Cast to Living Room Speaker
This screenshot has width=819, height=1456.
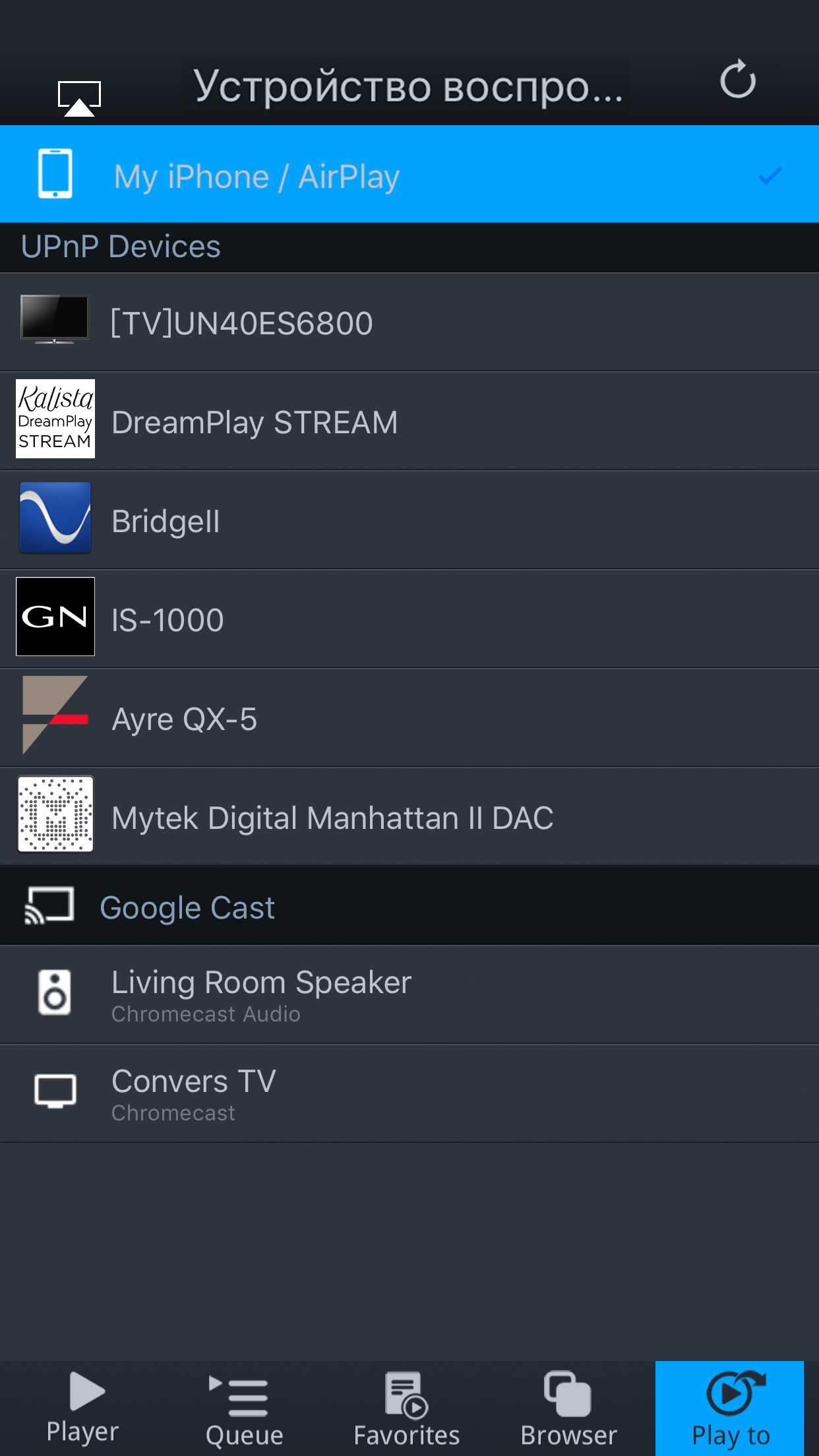click(x=409, y=994)
